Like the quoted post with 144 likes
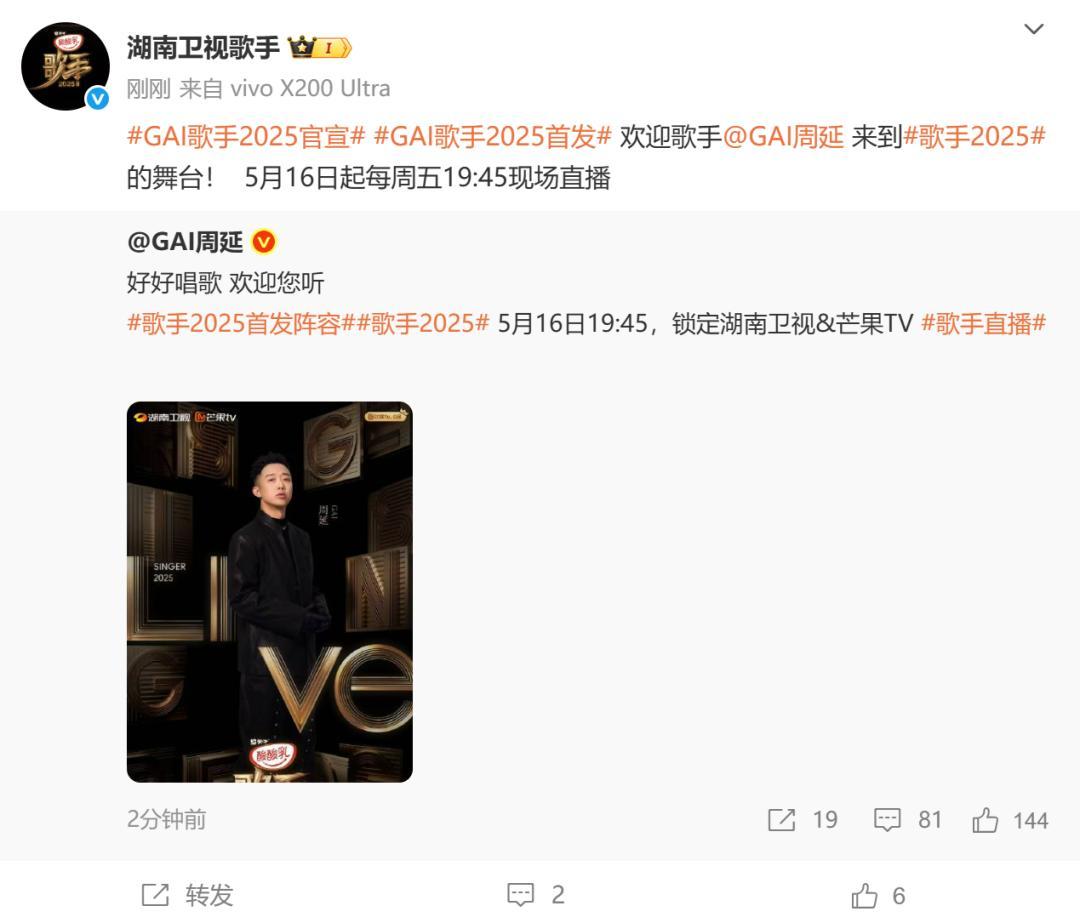The height and width of the screenshot is (923, 1080). (1009, 820)
